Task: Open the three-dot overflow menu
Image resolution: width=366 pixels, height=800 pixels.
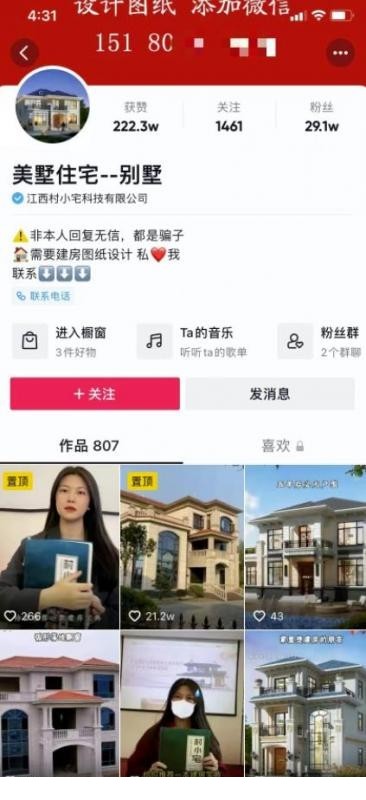Action: (340, 53)
